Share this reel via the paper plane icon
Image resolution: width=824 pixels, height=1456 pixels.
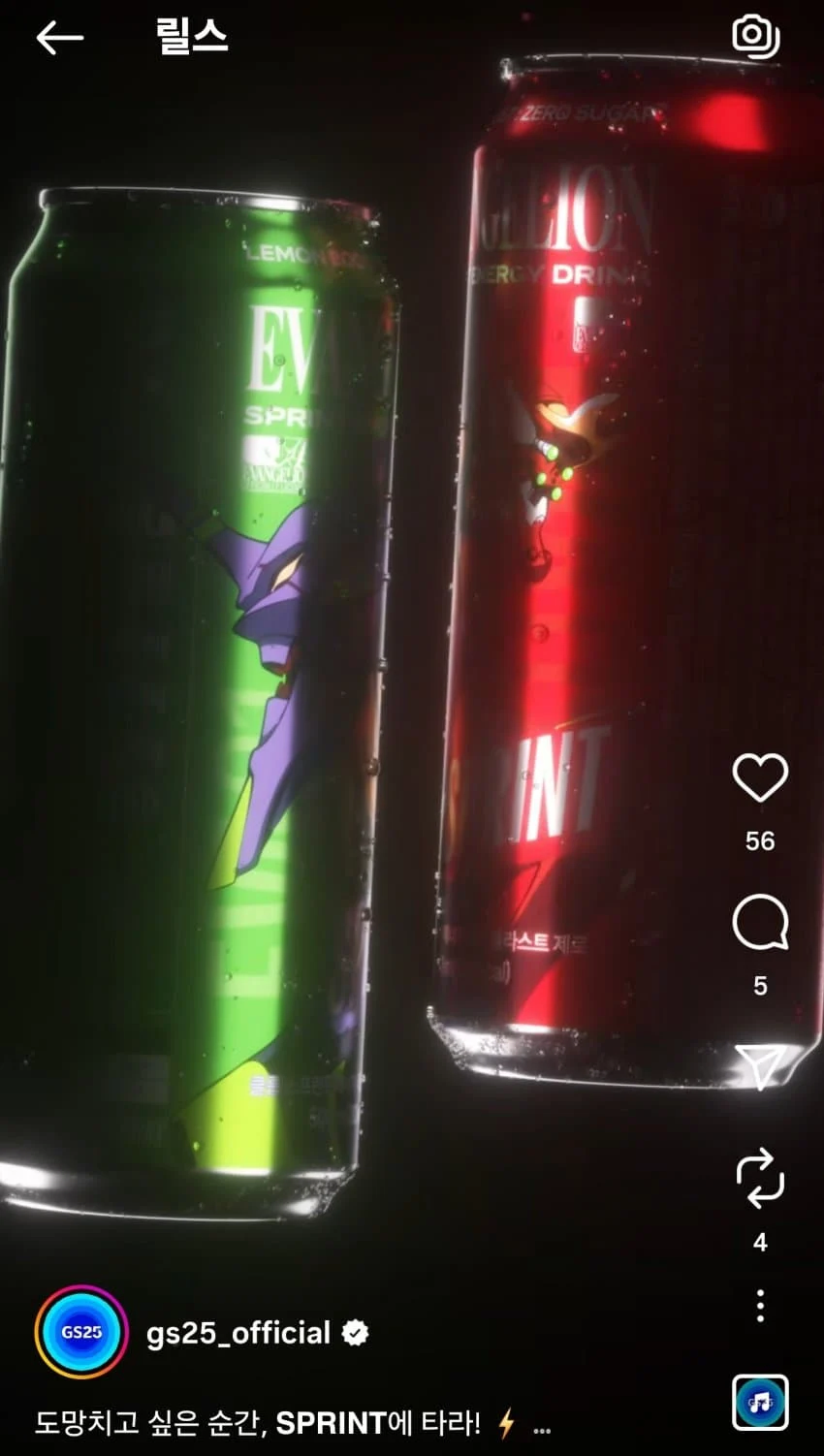tap(760, 1066)
